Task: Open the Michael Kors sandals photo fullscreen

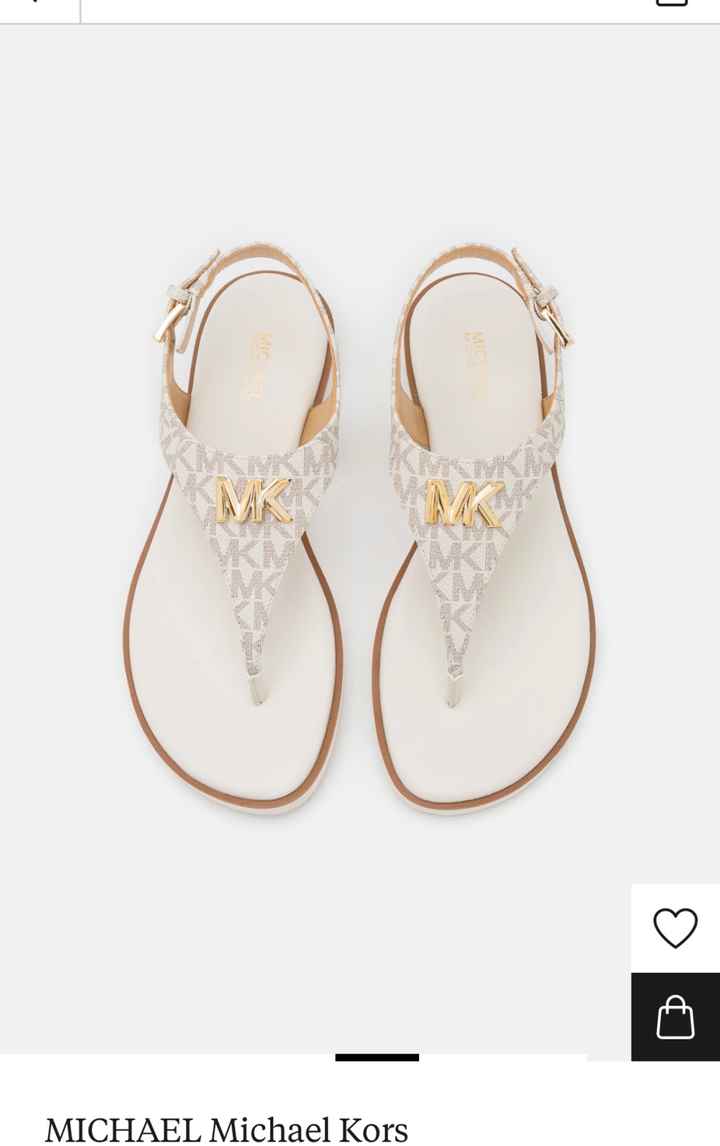Action: point(358,530)
